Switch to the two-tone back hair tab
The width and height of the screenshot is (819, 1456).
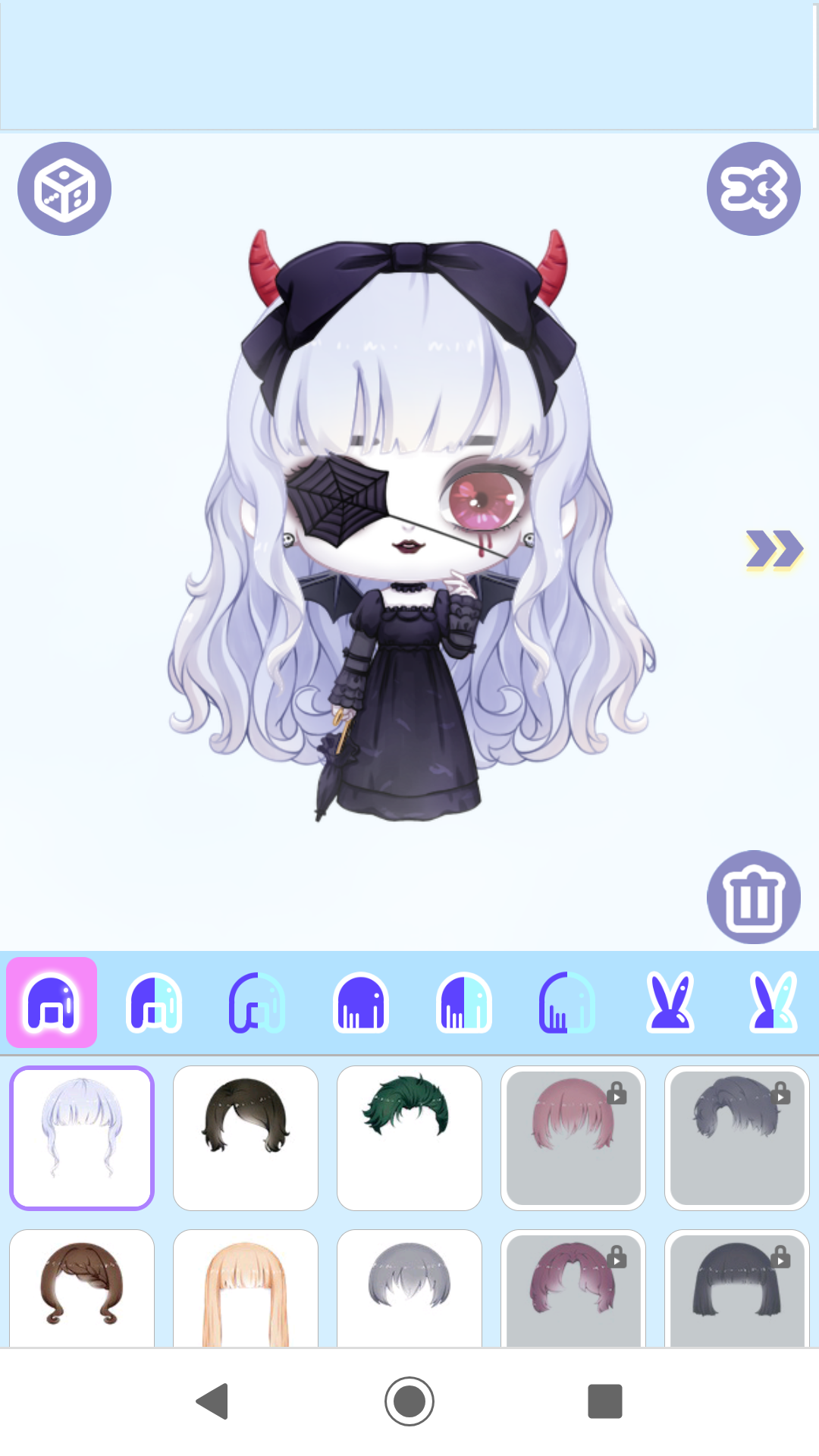(x=154, y=1003)
